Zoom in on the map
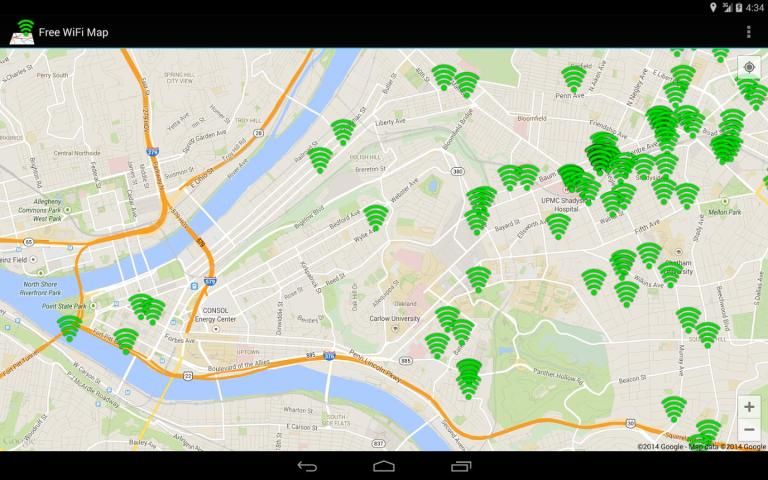This screenshot has height=480, width=768. pos(749,407)
